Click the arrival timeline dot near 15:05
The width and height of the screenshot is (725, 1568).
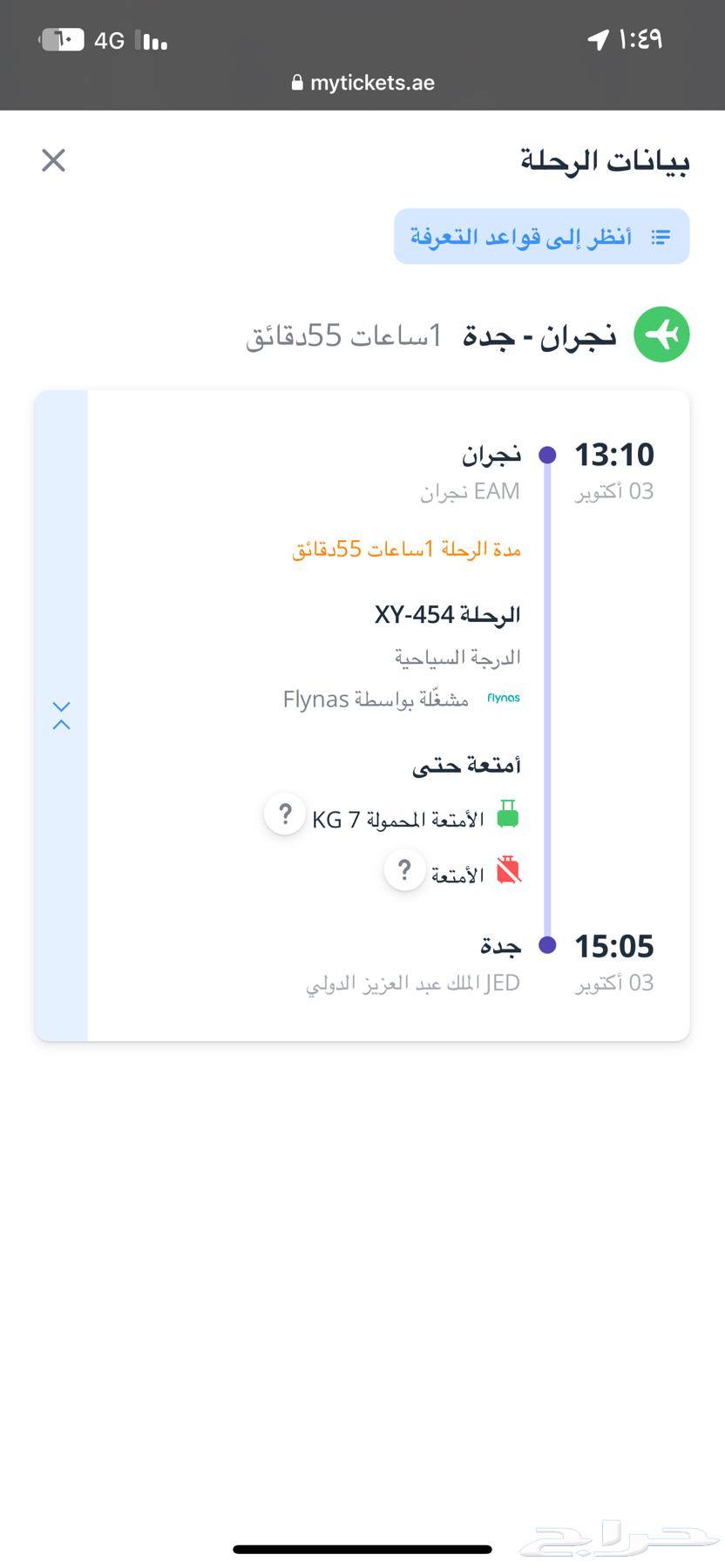(548, 943)
